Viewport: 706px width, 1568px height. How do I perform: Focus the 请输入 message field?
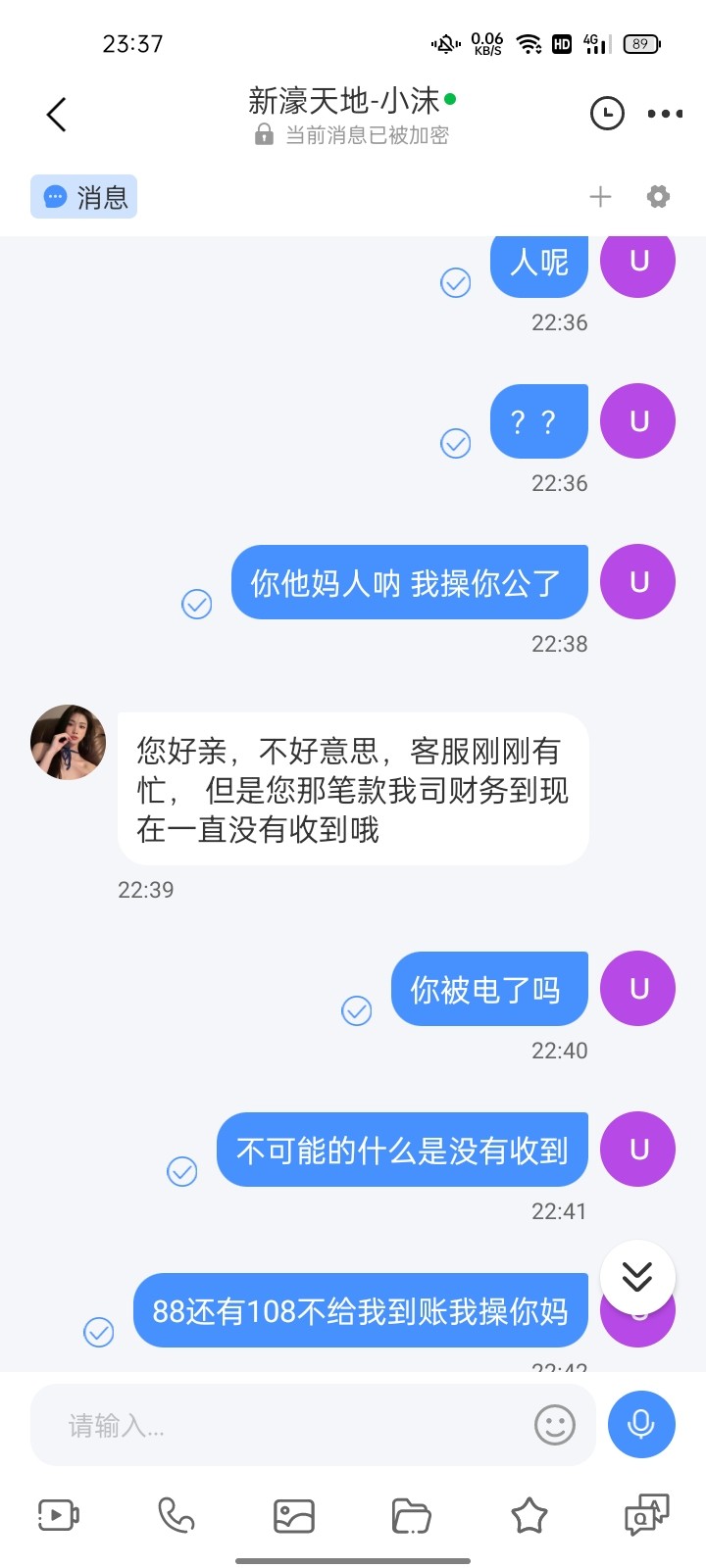(294, 1425)
